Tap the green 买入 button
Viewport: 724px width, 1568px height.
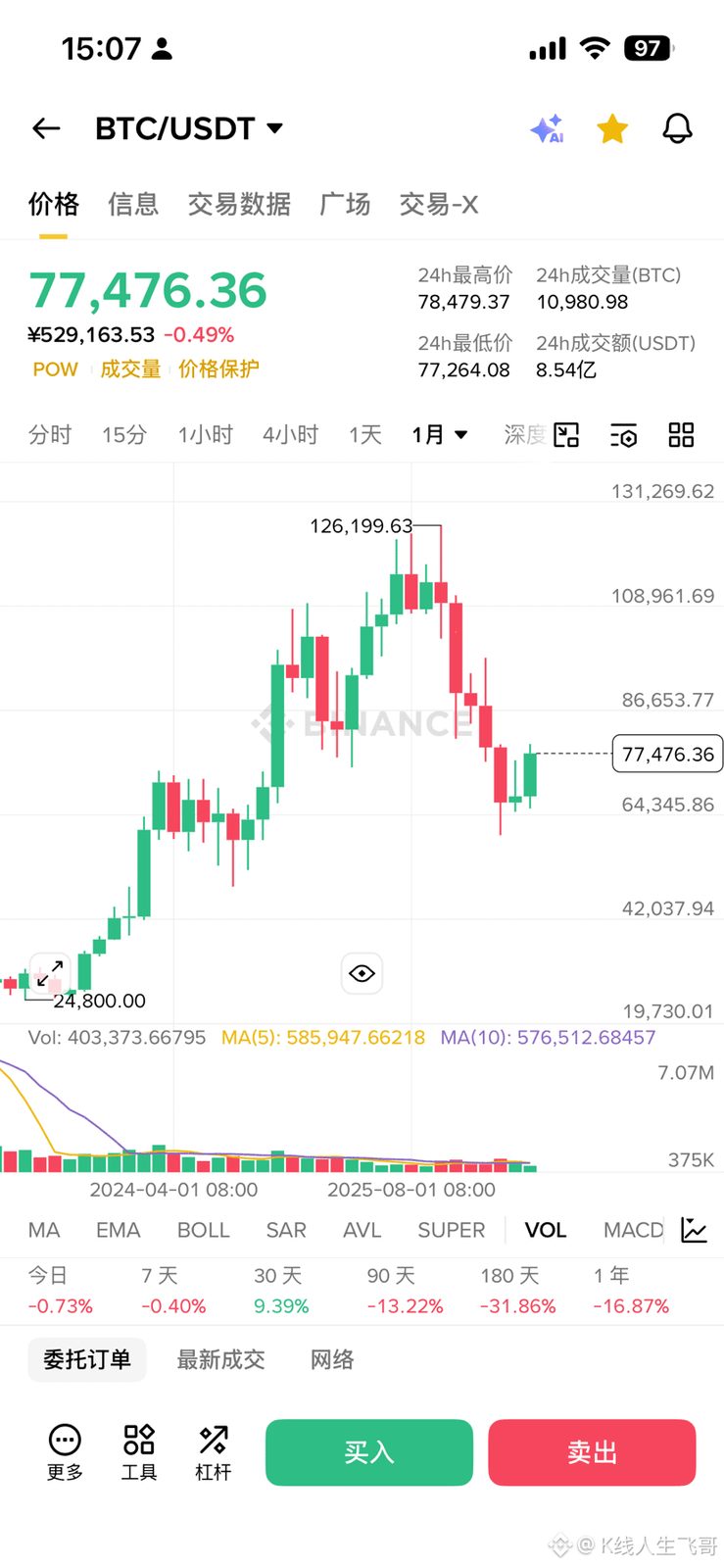369,1452
